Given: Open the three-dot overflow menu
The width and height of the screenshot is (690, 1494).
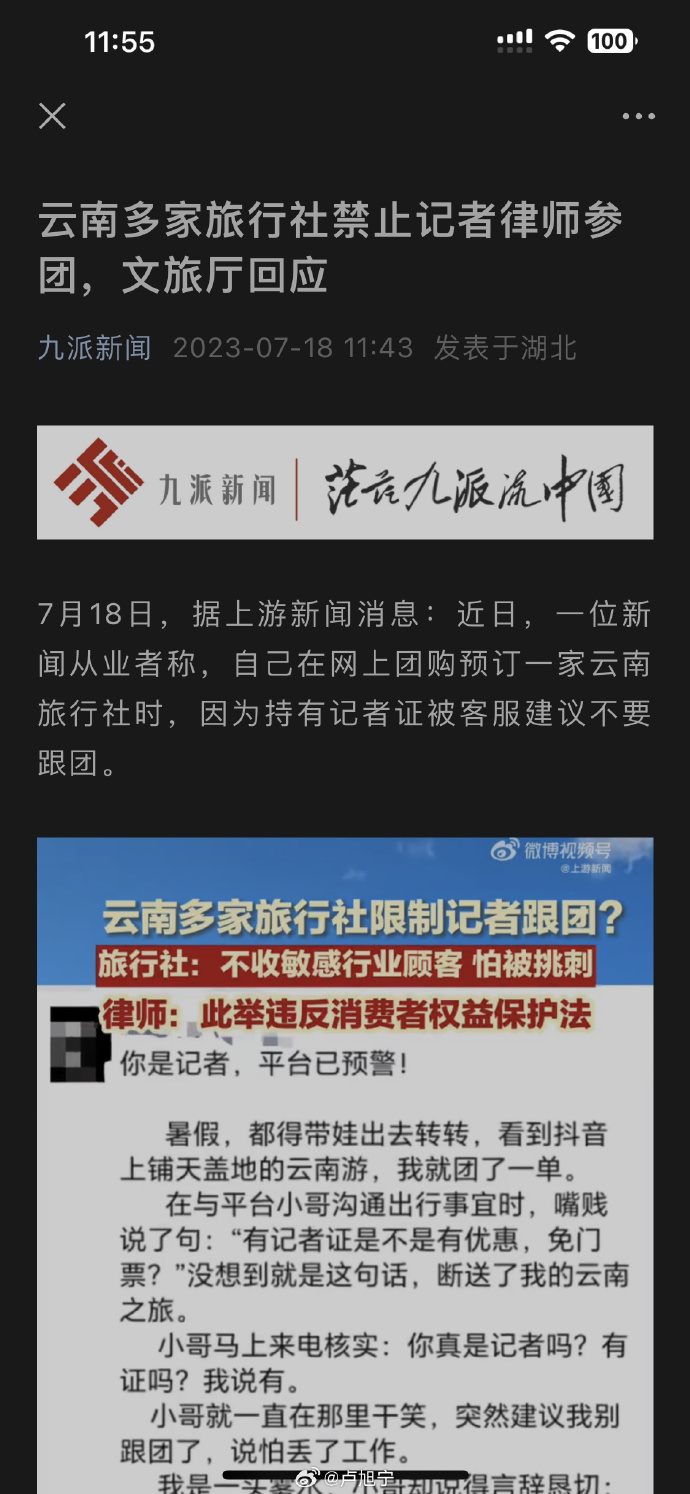Looking at the screenshot, I should click(638, 116).
